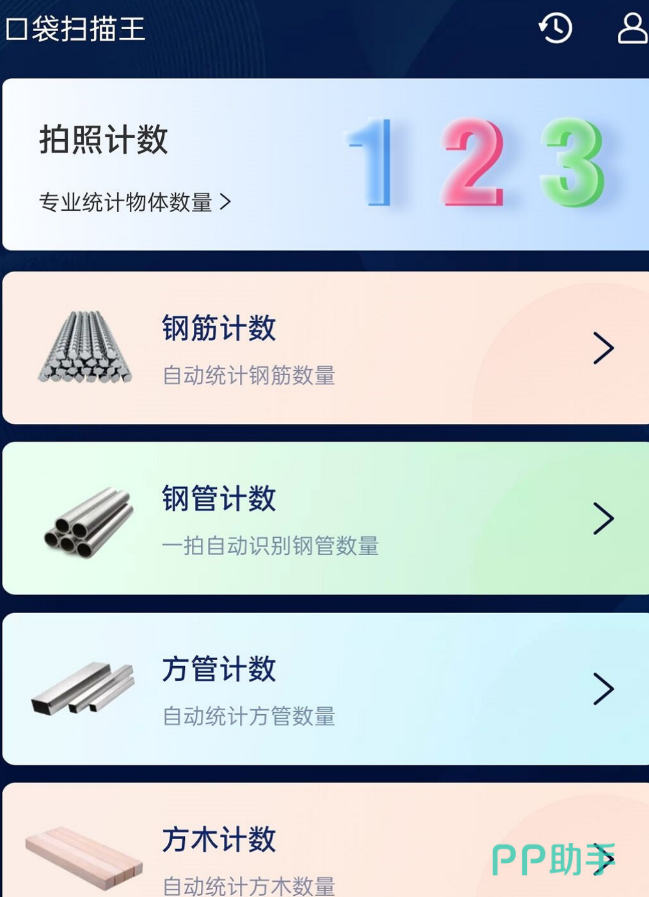Open 钢管计数 steel pipe counting

[325, 518]
